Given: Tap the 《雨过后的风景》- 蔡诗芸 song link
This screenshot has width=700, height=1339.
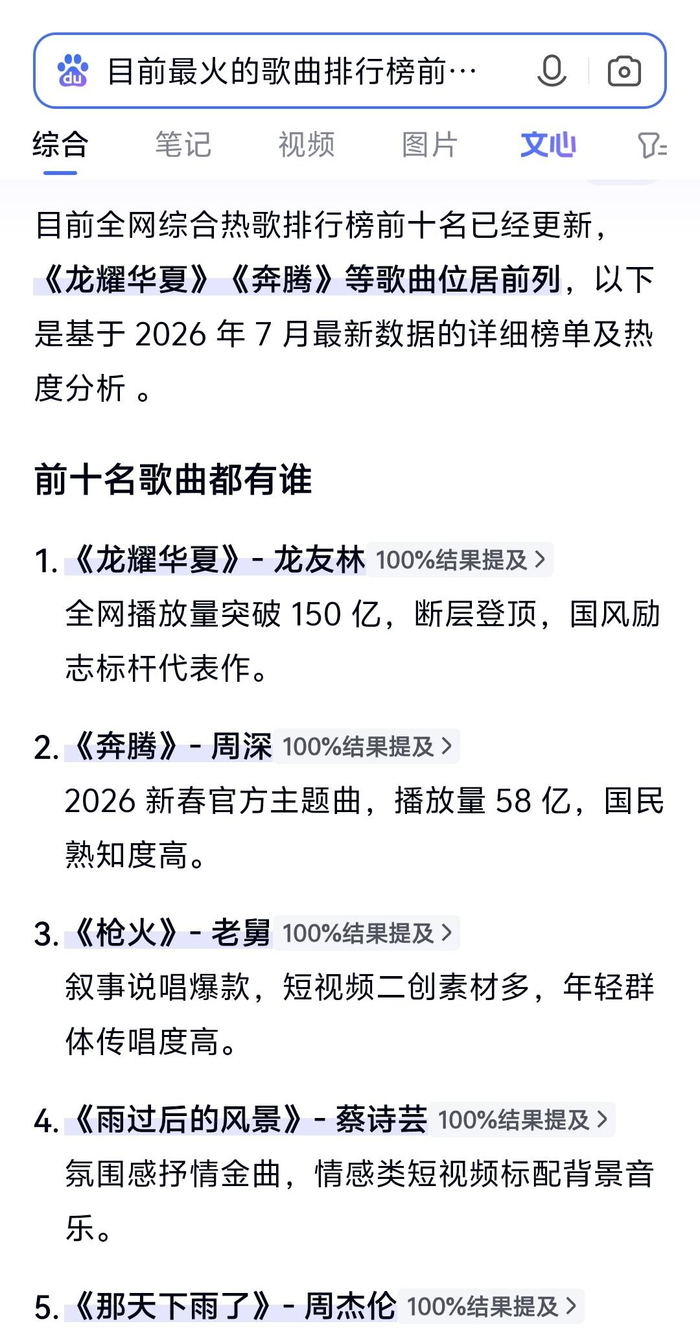Looking at the screenshot, I should pyautogui.click(x=246, y=1120).
